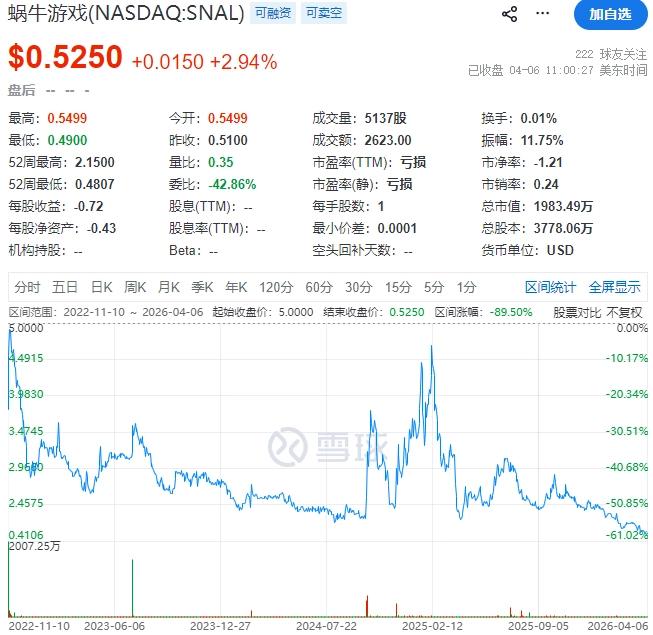Show the 日K candlestick chart
Screen dimensions: 653x635
click(102, 287)
